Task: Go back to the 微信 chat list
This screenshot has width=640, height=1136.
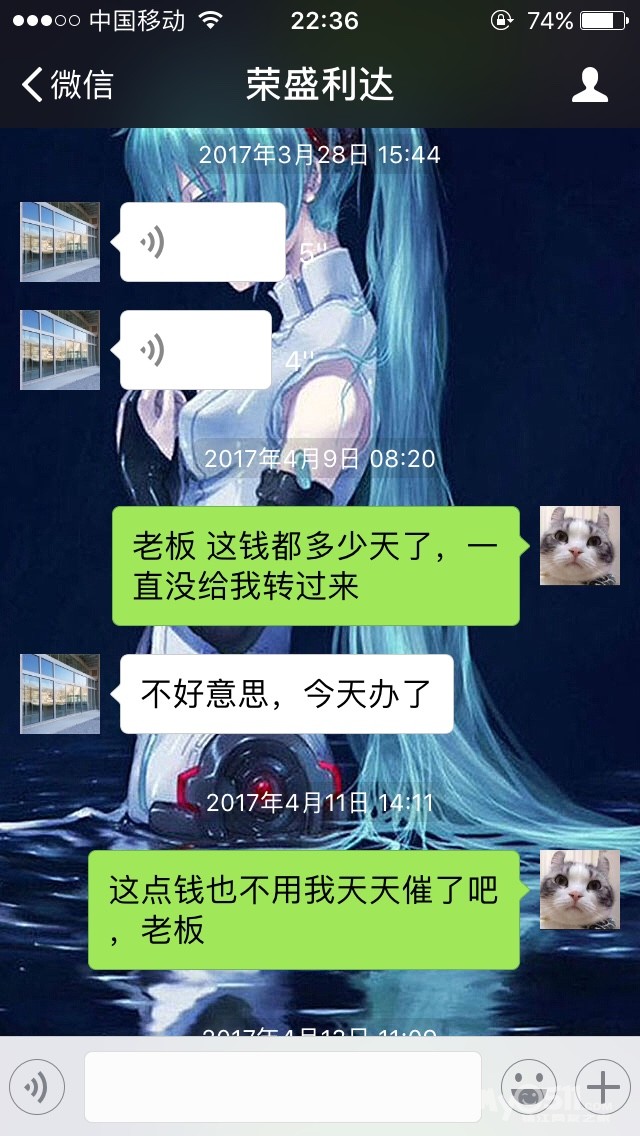Action: [68, 85]
